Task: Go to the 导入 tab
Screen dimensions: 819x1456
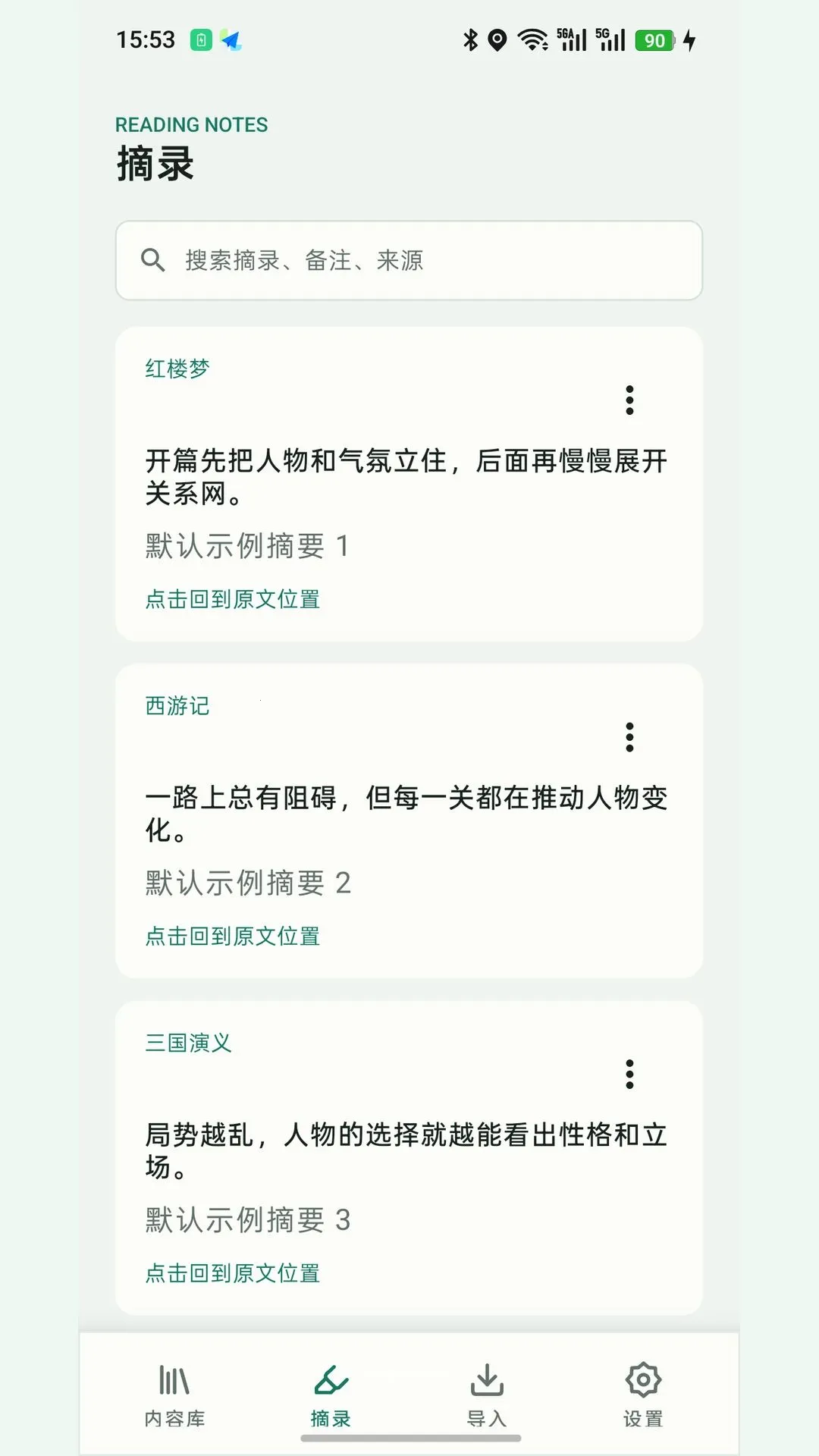Action: 487,1395
